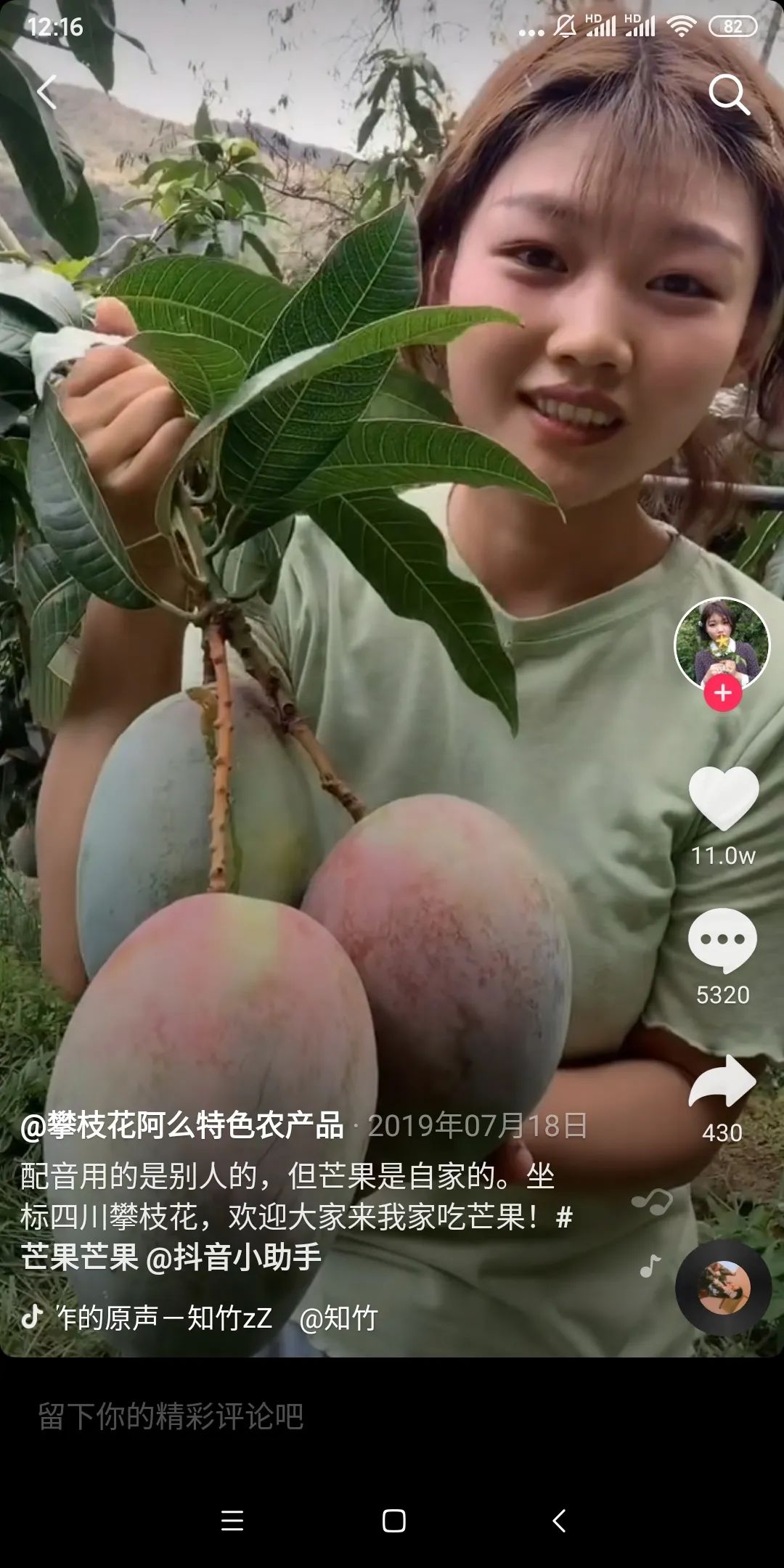Open recent apps from the navigation bar
This screenshot has width=784, height=1568.
coord(232,1520)
